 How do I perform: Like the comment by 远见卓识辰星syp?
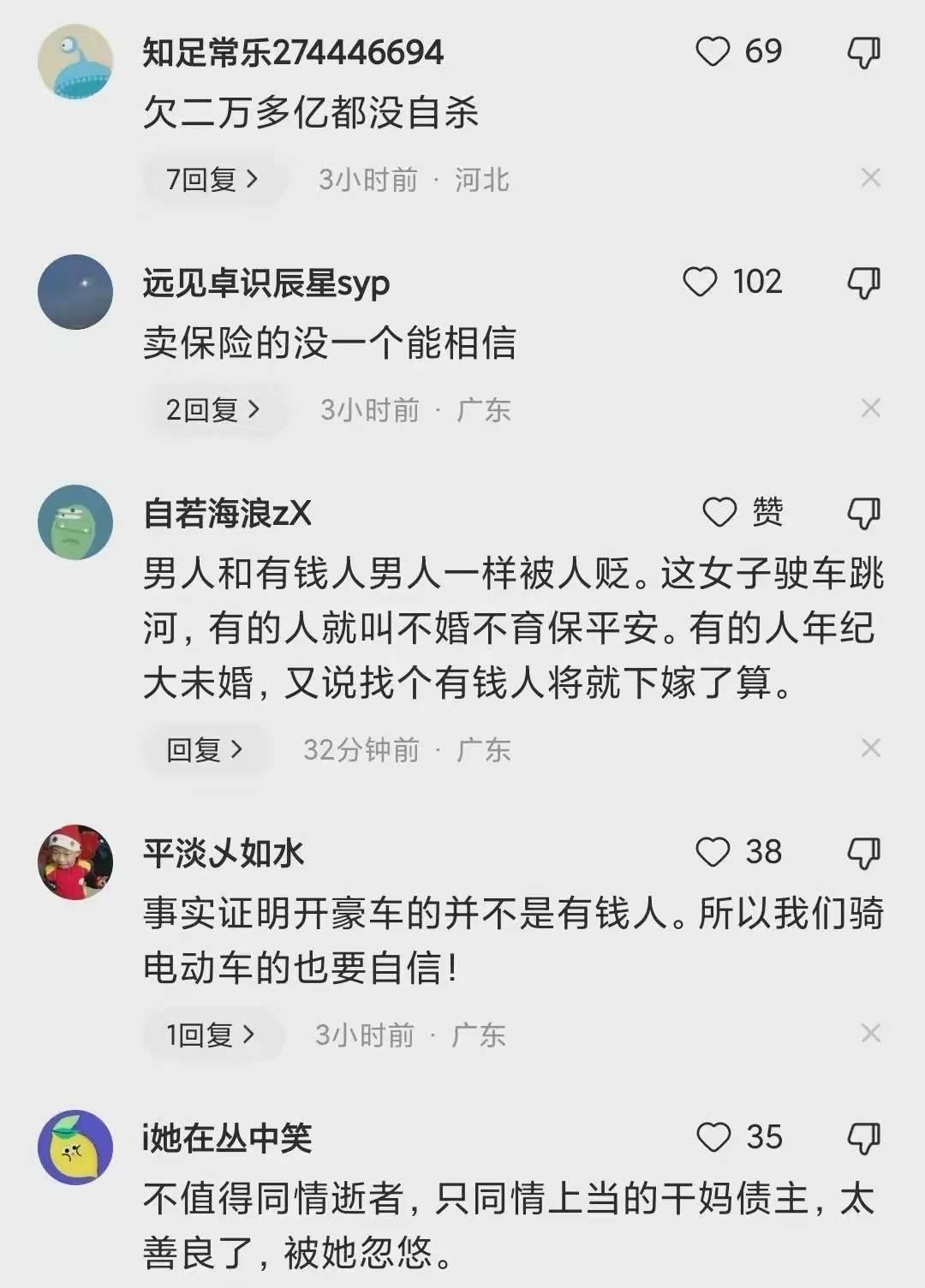[x=700, y=282]
